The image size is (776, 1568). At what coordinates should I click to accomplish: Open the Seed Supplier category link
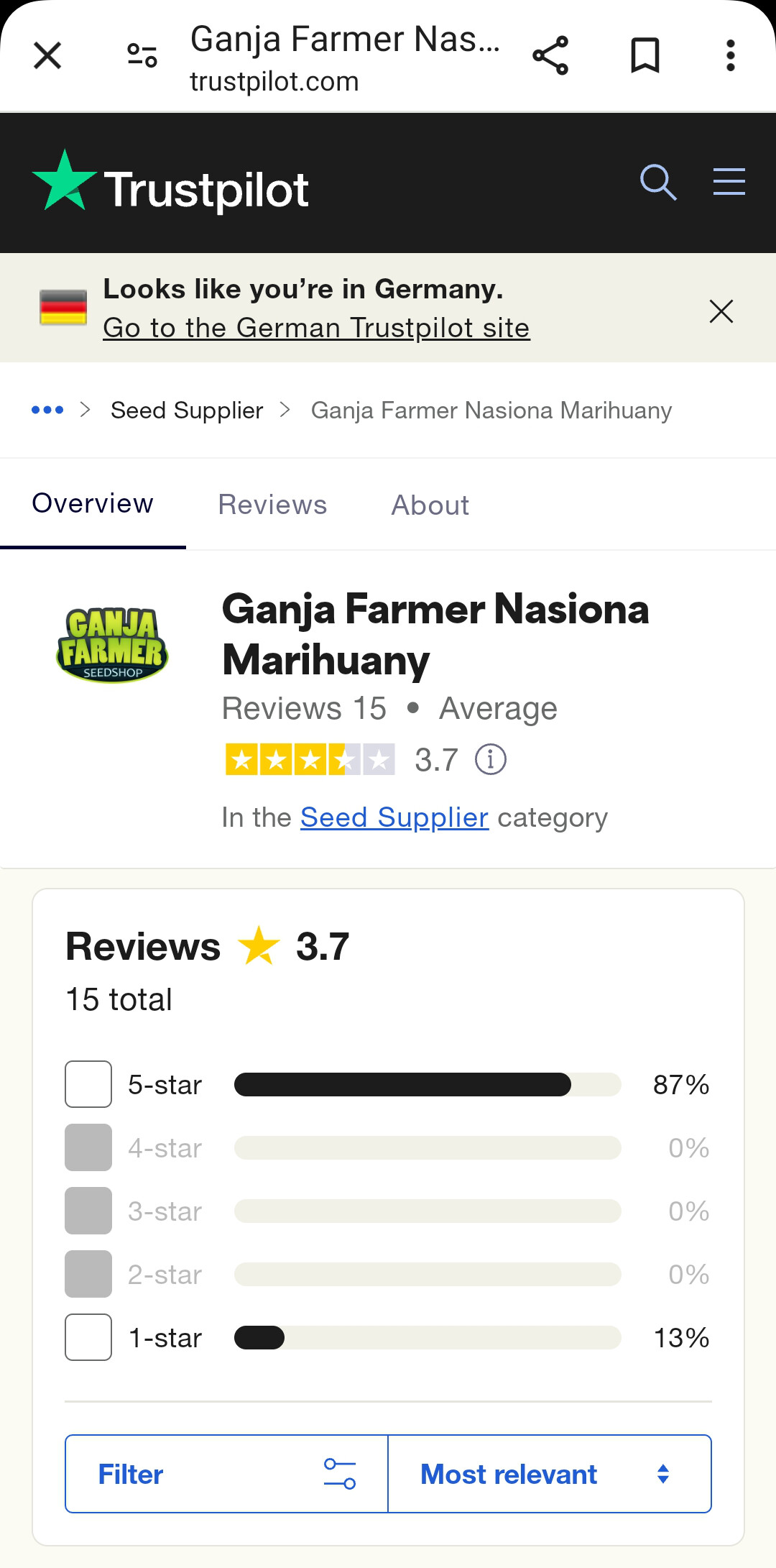[x=394, y=817]
